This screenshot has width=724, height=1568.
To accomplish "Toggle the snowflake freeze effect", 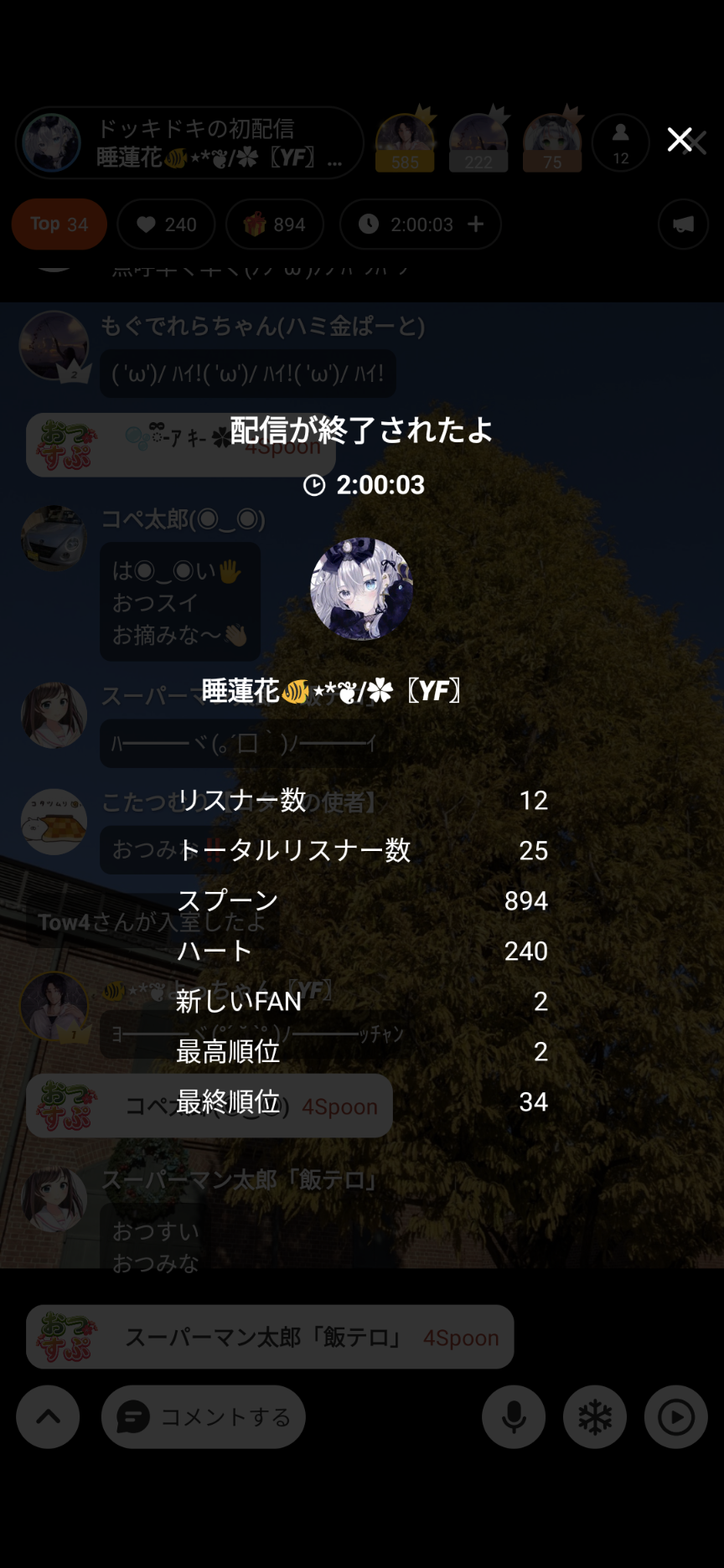I will pos(595,1416).
